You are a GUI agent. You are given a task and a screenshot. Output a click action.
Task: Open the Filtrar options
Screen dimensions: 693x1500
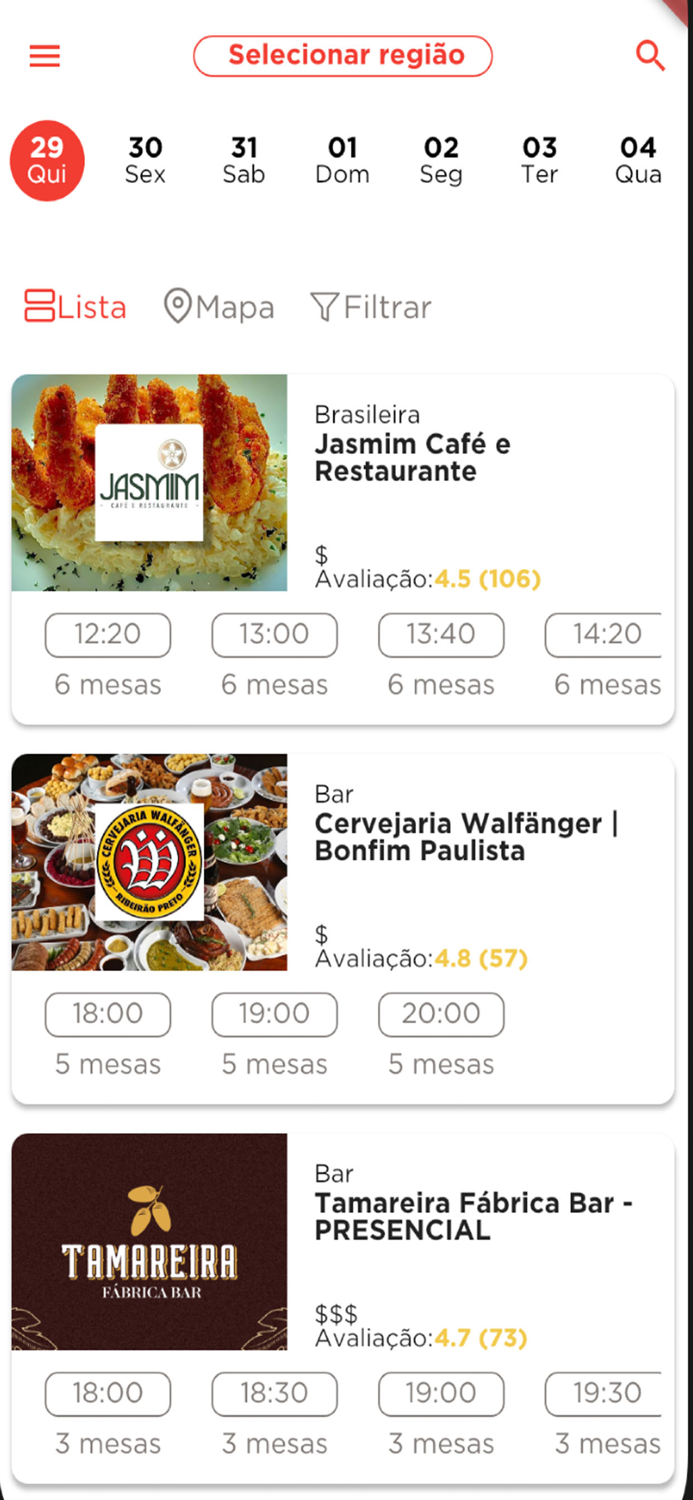pos(371,307)
